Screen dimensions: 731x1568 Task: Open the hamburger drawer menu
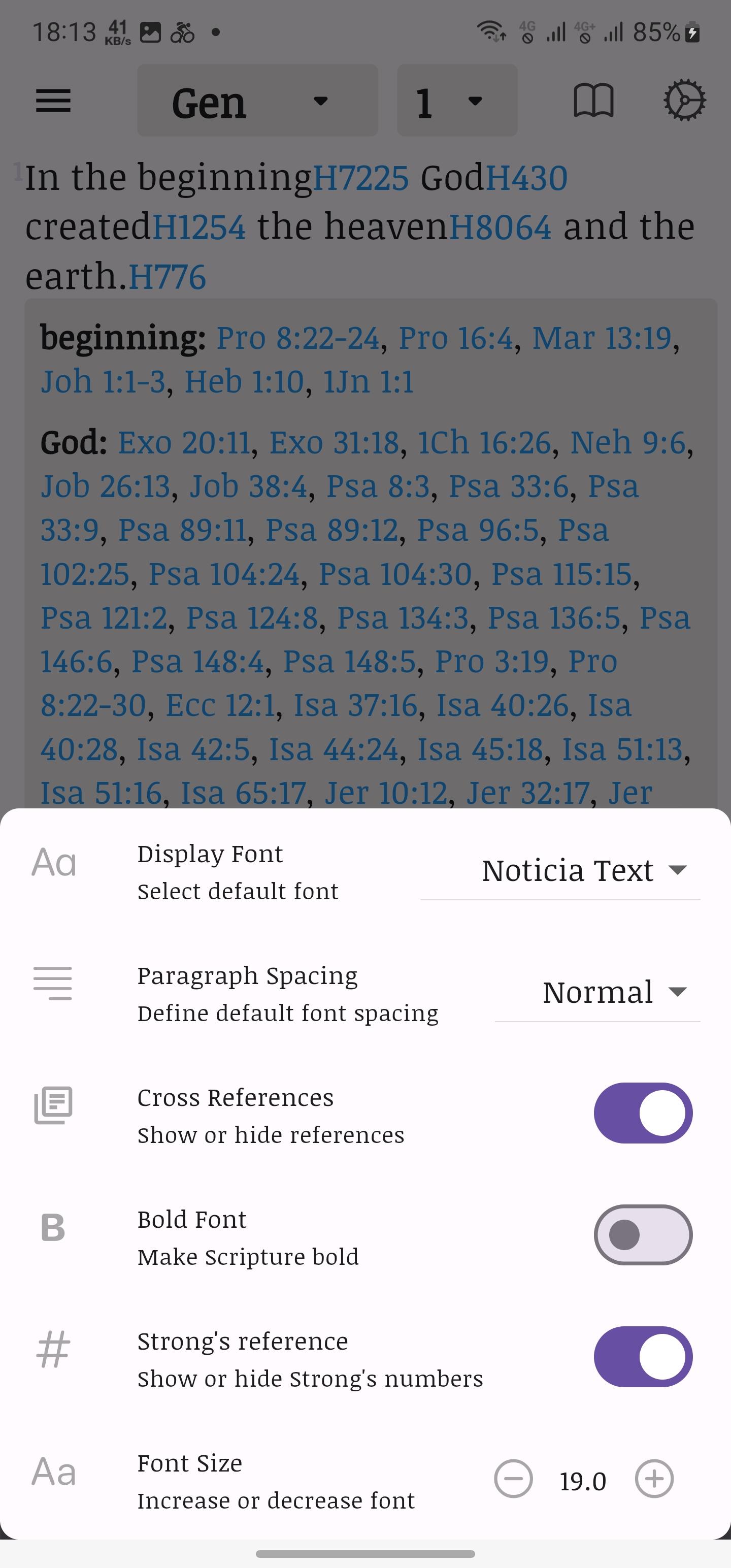54,101
